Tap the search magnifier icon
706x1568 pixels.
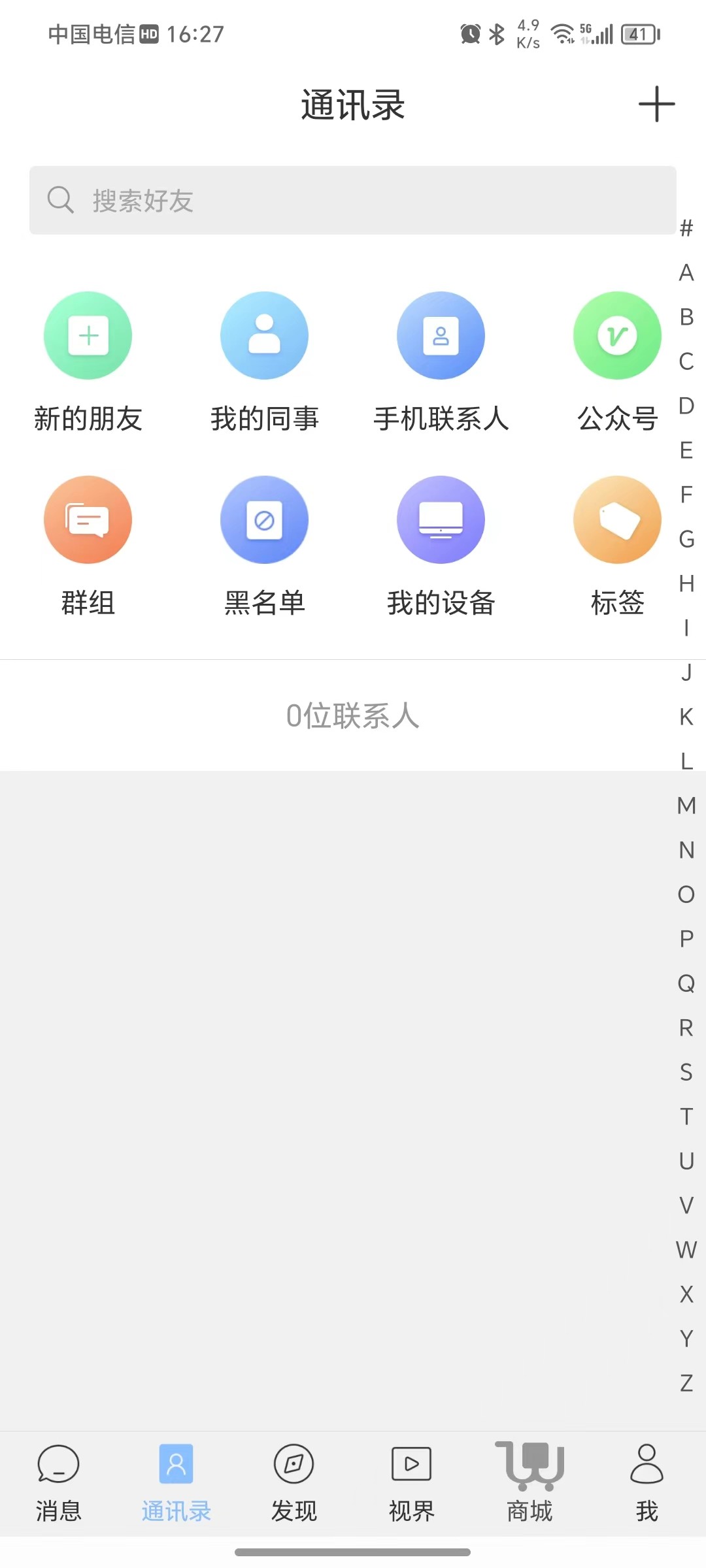click(59, 201)
